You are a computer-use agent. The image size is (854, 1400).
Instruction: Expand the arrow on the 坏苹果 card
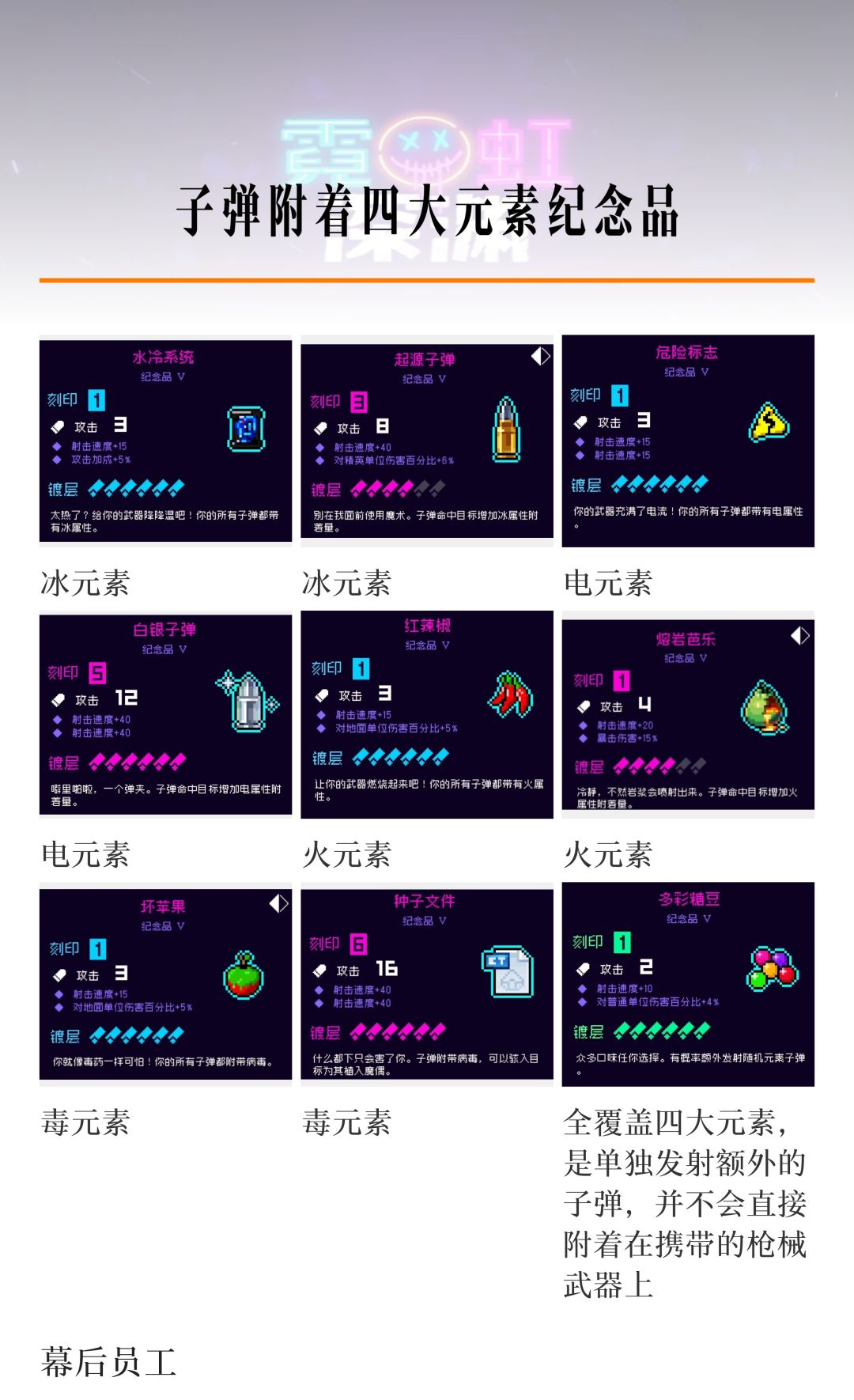278,902
